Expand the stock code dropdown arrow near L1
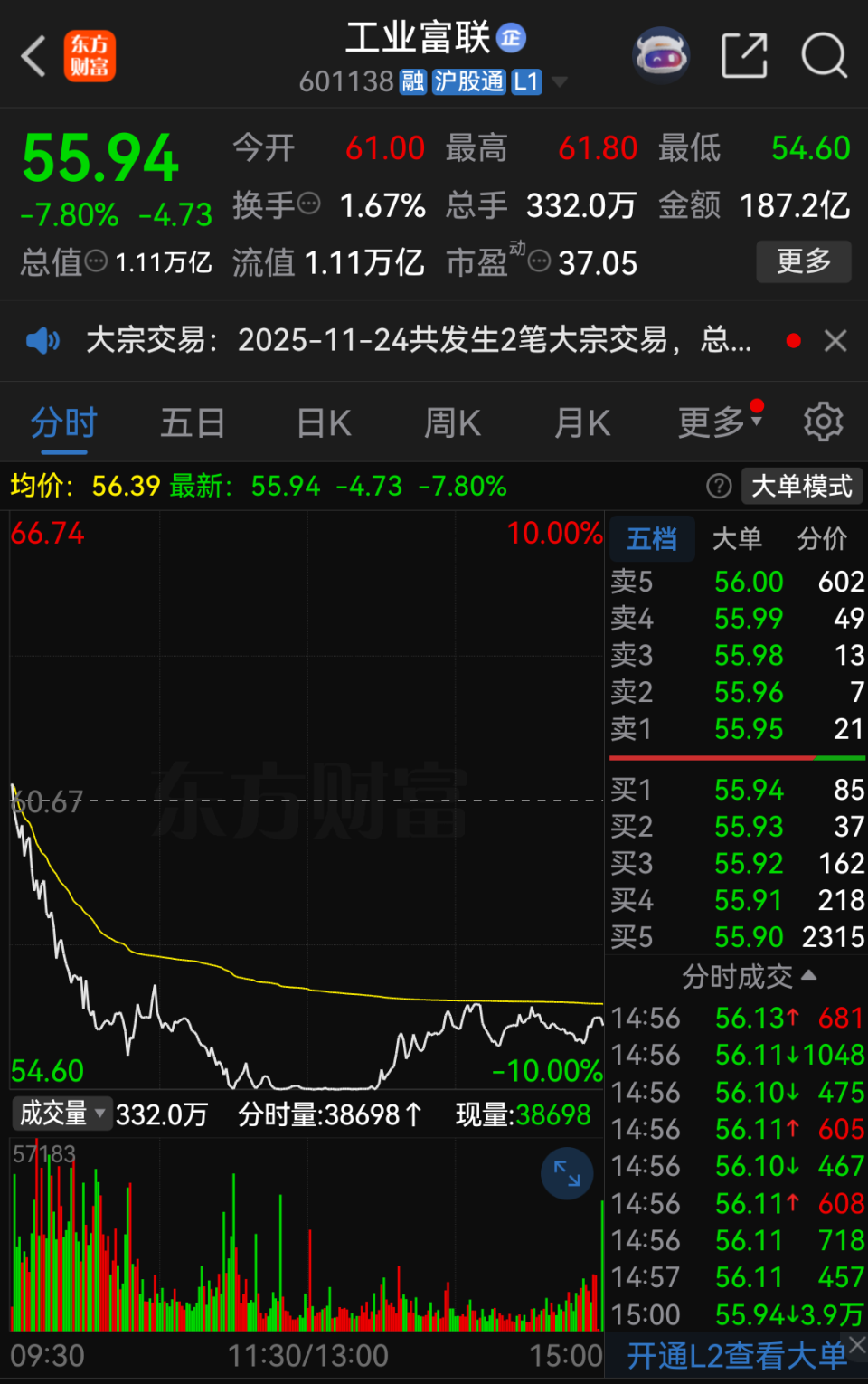Viewport: 868px width, 1384px height. point(561,82)
